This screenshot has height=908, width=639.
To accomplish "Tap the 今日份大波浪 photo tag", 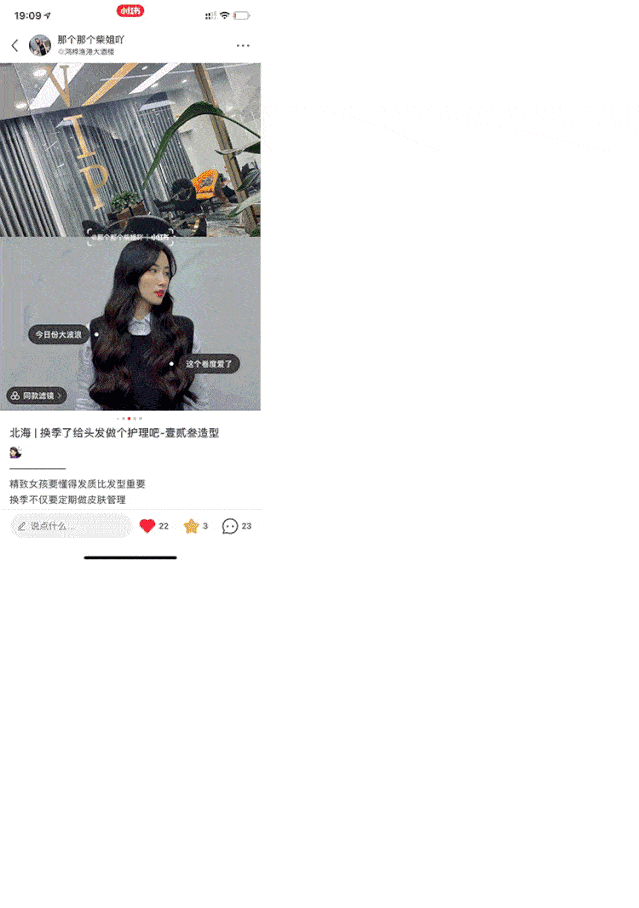I will click(x=58, y=335).
